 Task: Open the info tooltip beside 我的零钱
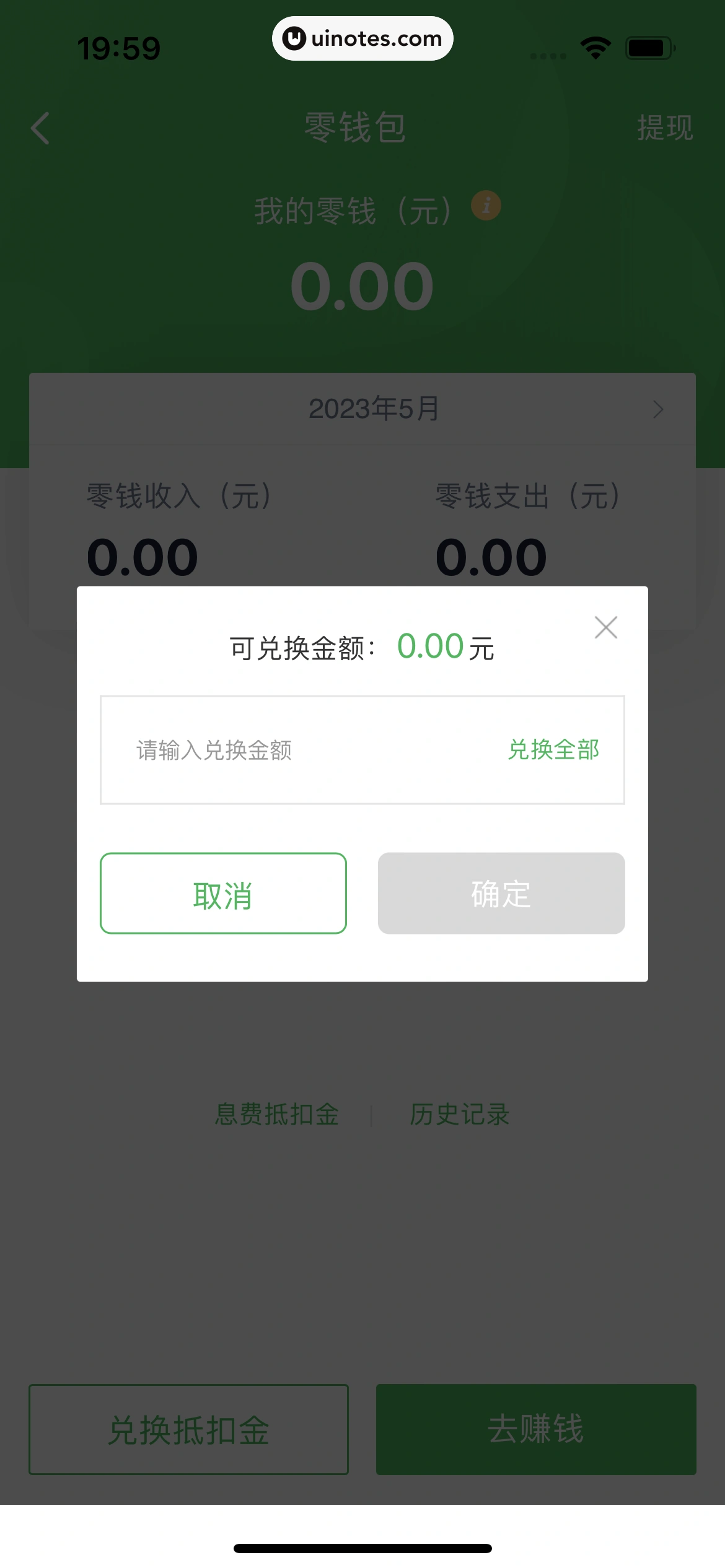click(x=485, y=207)
